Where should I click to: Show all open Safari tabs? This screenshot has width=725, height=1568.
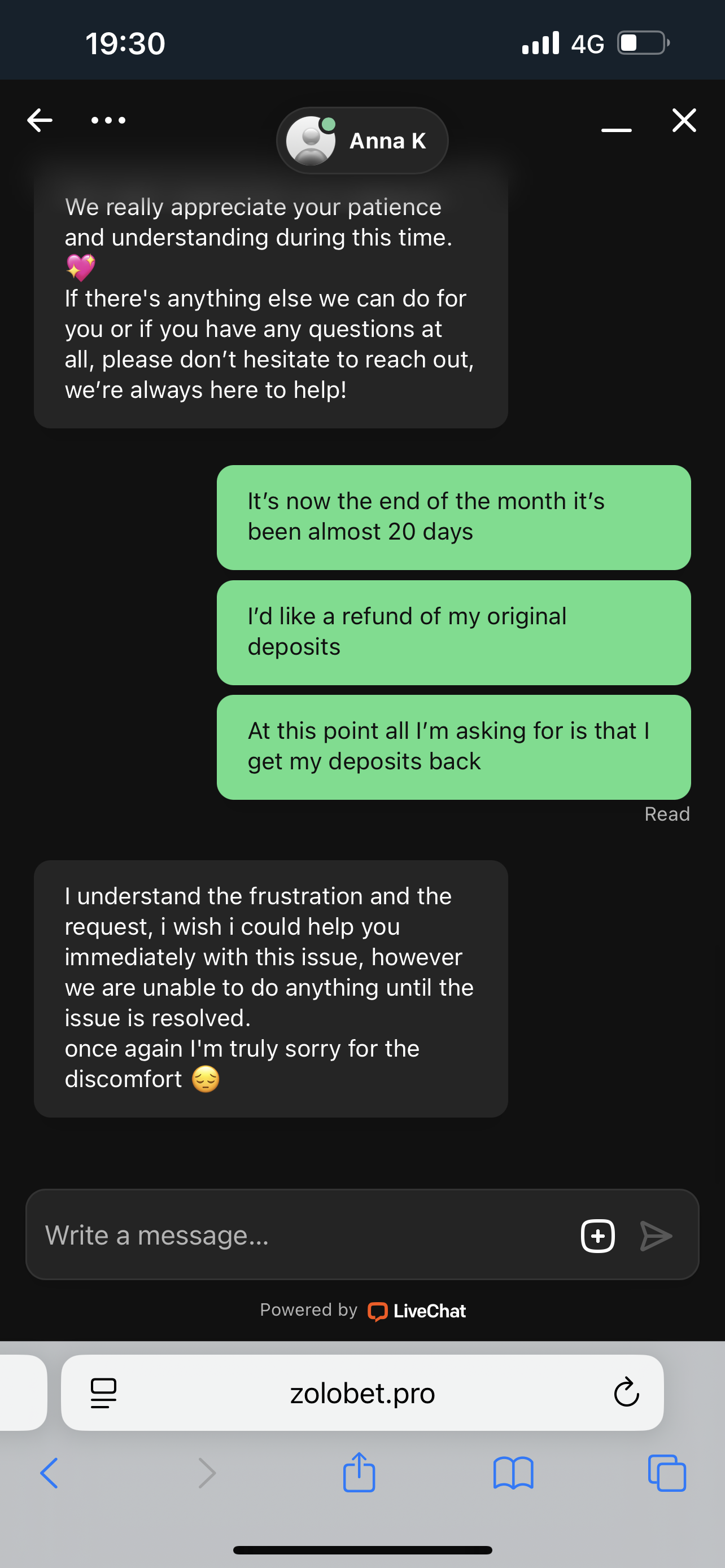pyautogui.click(x=667, y=1474)
